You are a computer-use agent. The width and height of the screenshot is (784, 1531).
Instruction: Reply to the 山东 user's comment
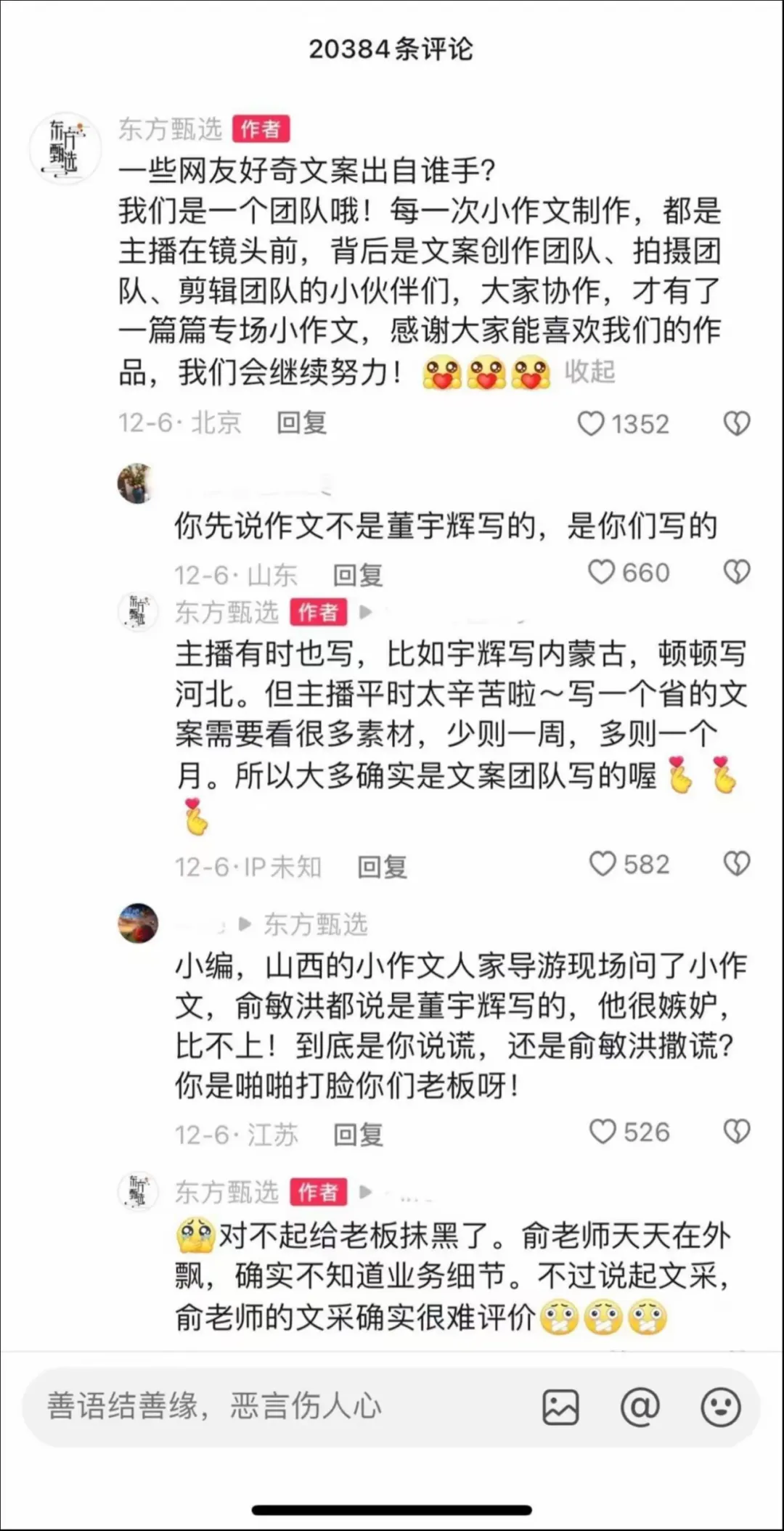point(358,575)
